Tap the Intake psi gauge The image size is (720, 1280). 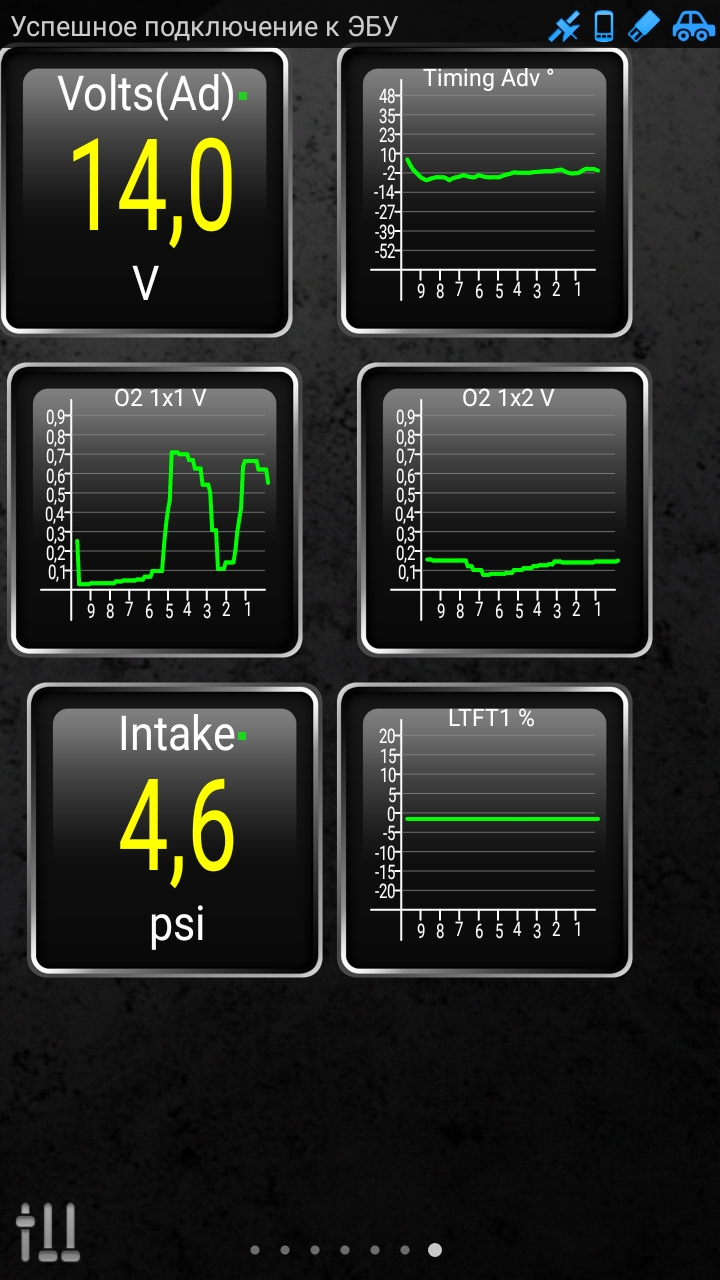[175, 830]
